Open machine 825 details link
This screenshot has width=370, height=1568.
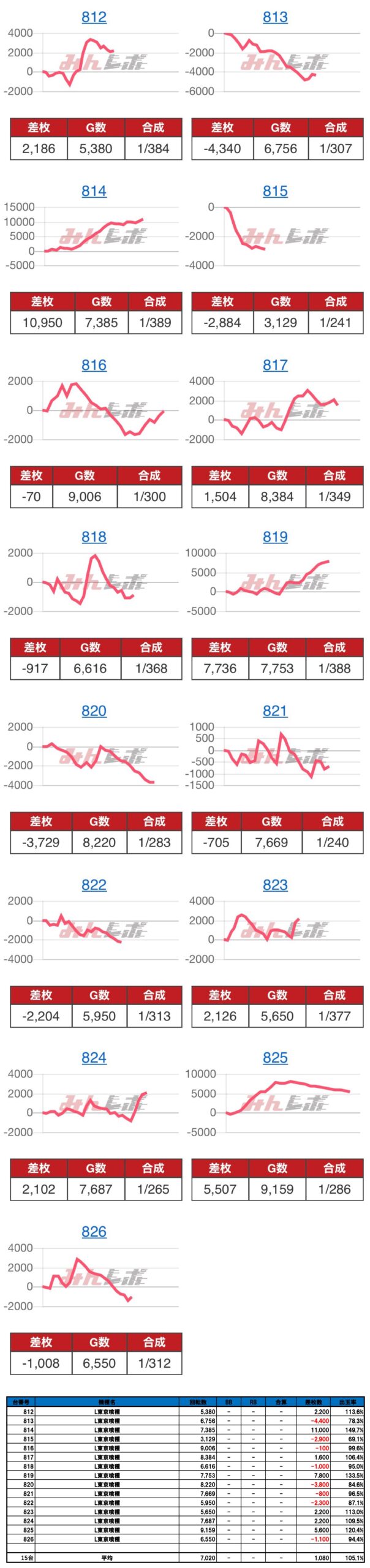coord(275,1058)
